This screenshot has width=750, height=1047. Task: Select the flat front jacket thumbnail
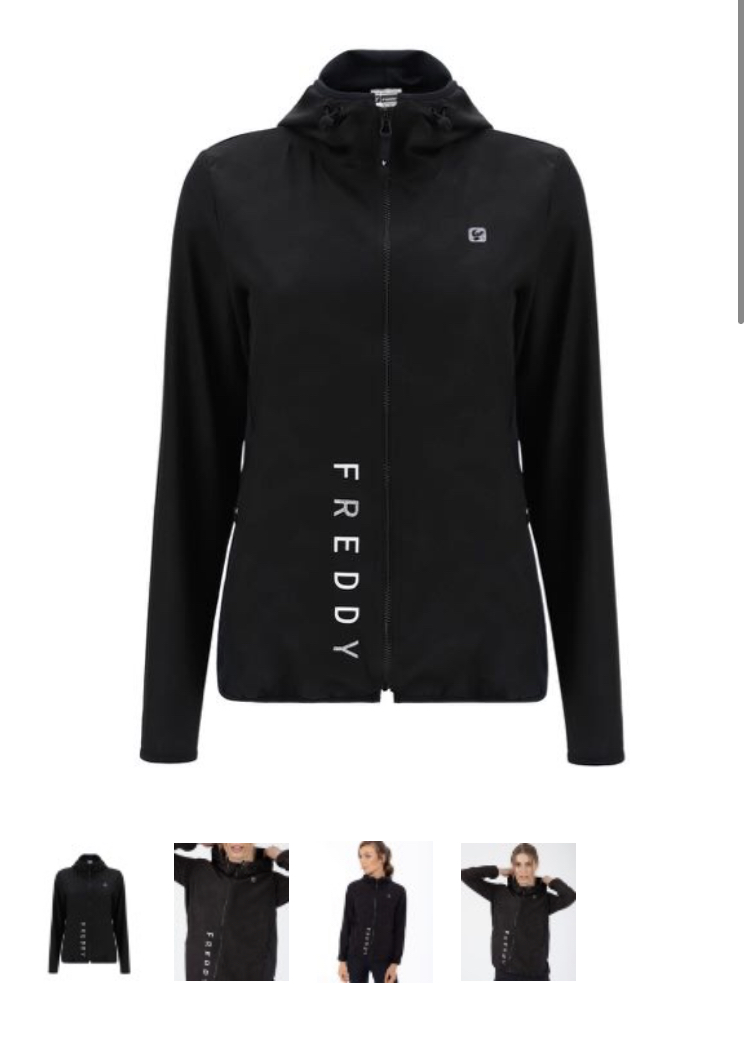click(x=89, y=912)
